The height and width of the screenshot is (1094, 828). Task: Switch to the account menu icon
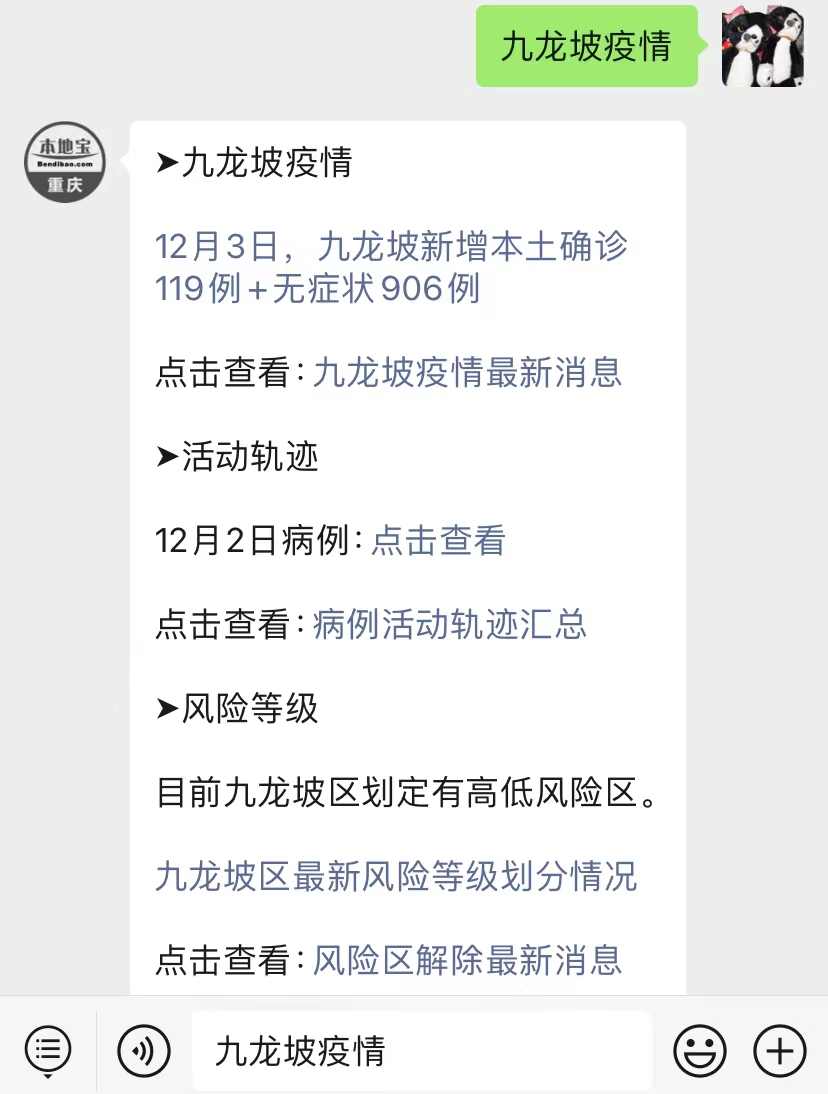click(x=48, y=1050)
